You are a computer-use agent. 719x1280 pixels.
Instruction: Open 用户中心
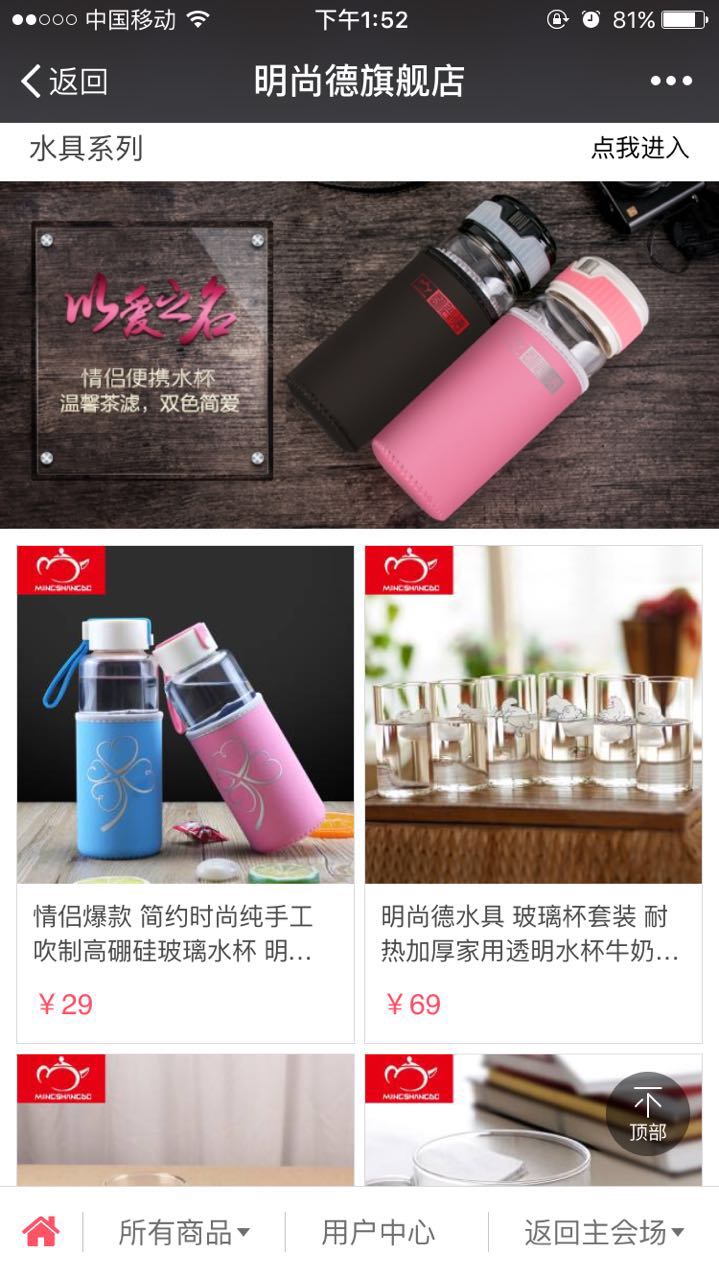[x=378, y=1232]
